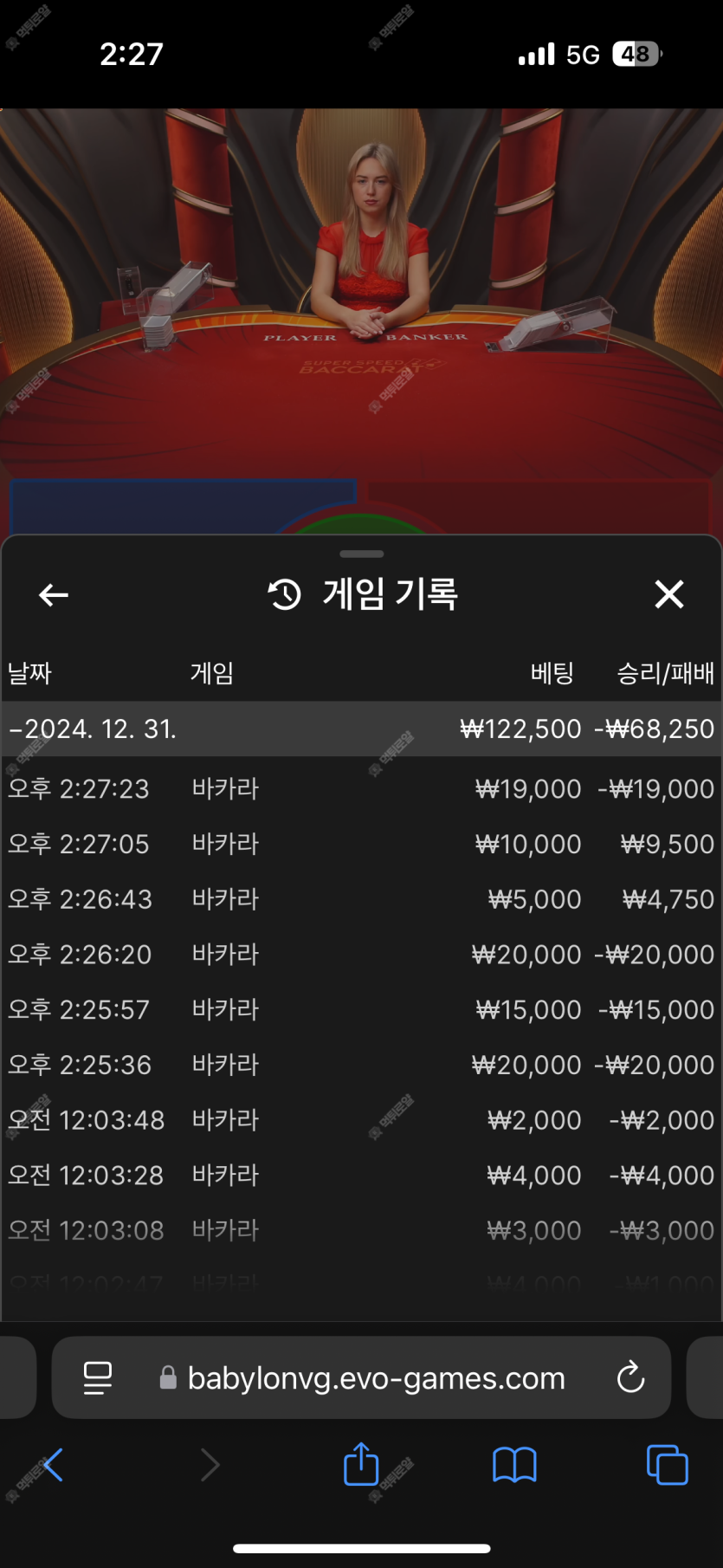Show all open tabs
This screenshot has height=1568, width=723.
coord(667,1465)
